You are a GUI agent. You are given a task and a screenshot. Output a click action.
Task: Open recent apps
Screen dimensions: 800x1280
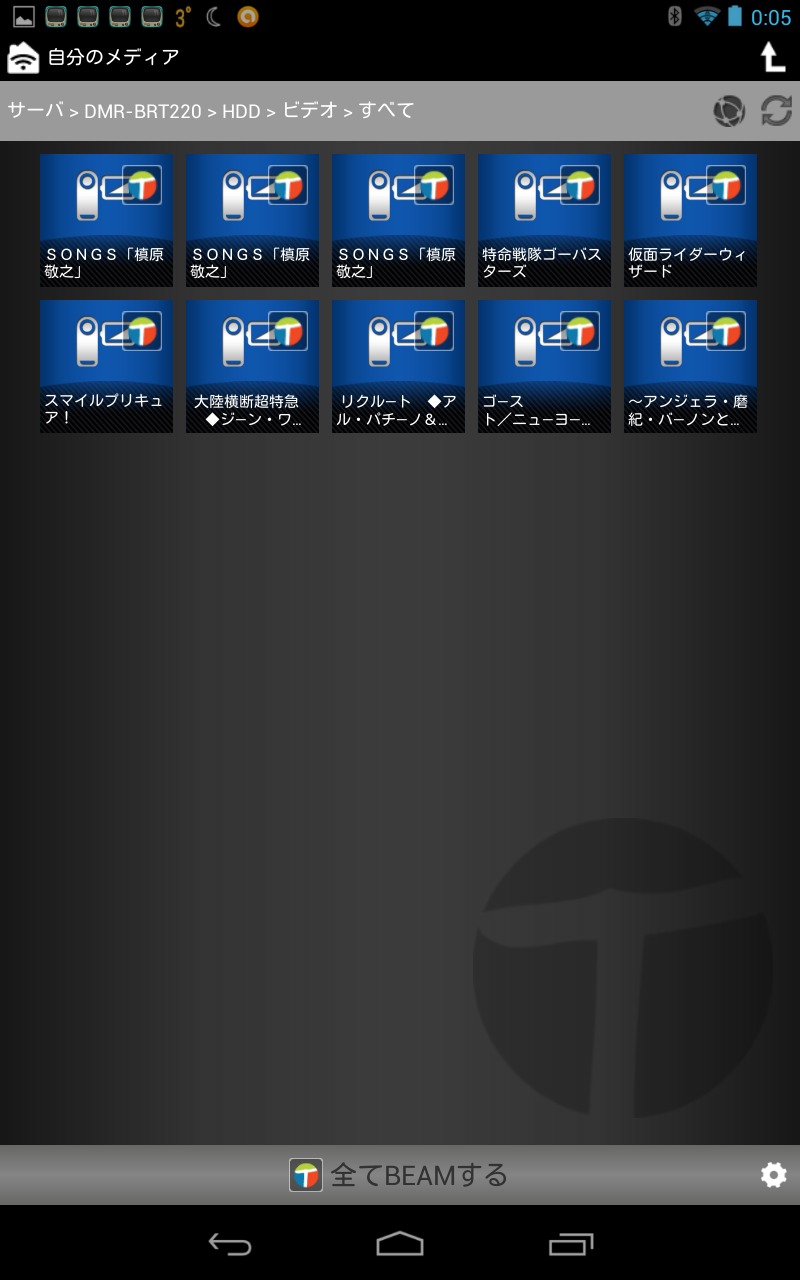[571, 1243]
